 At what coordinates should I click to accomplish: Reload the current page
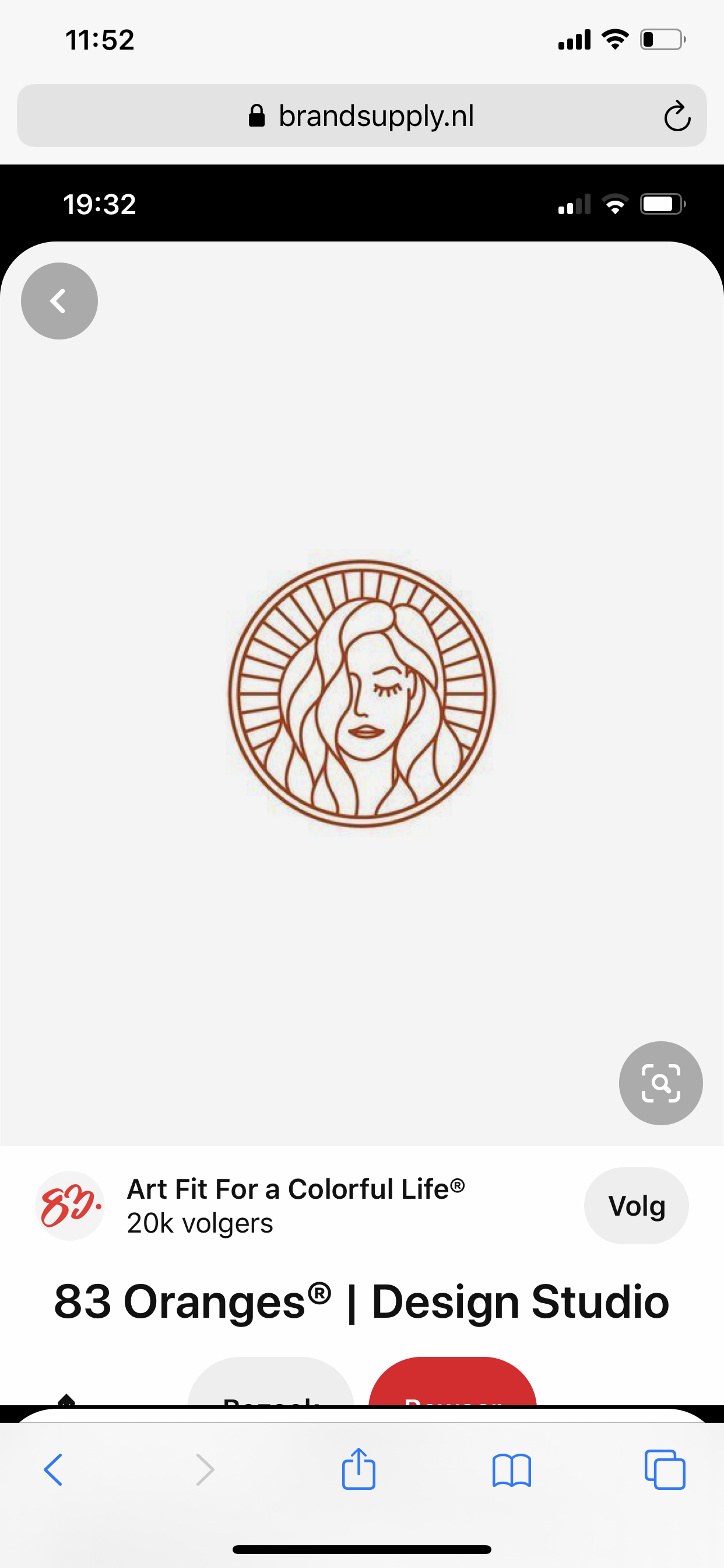[x=677, y=116]
